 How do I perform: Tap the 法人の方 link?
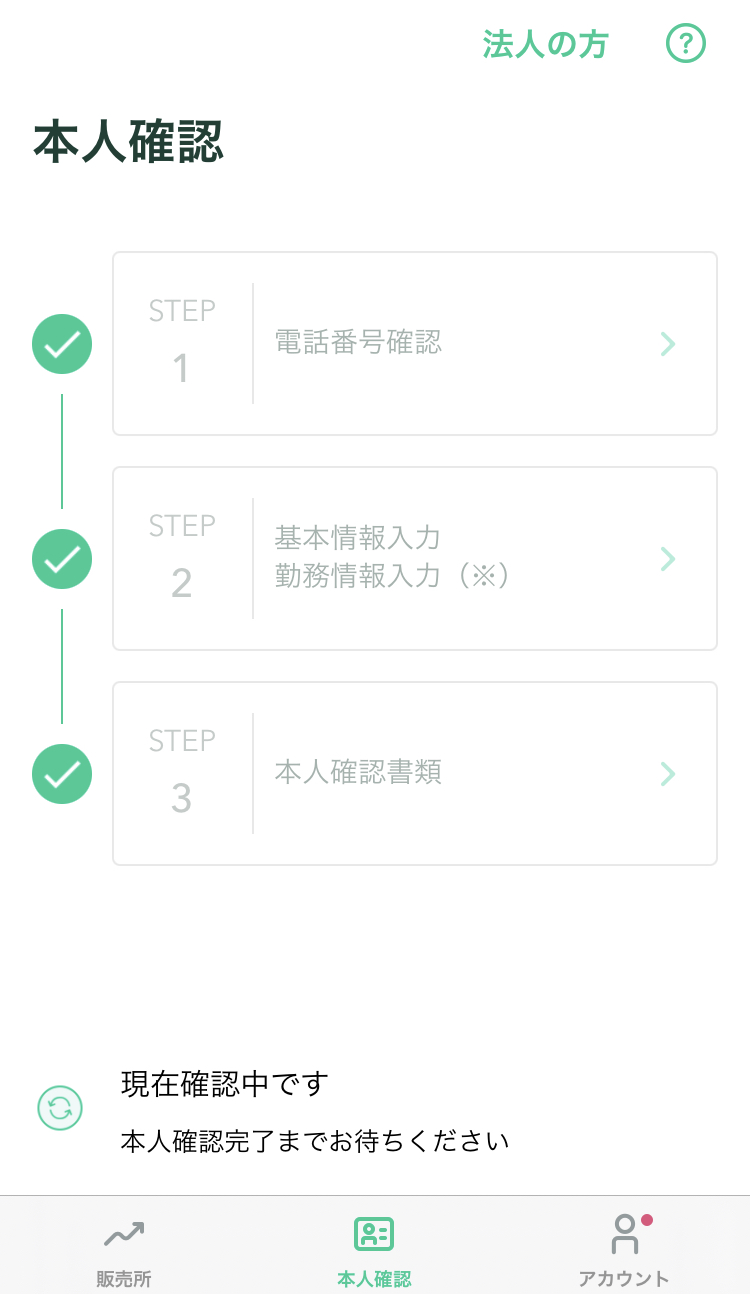(546, 45)
